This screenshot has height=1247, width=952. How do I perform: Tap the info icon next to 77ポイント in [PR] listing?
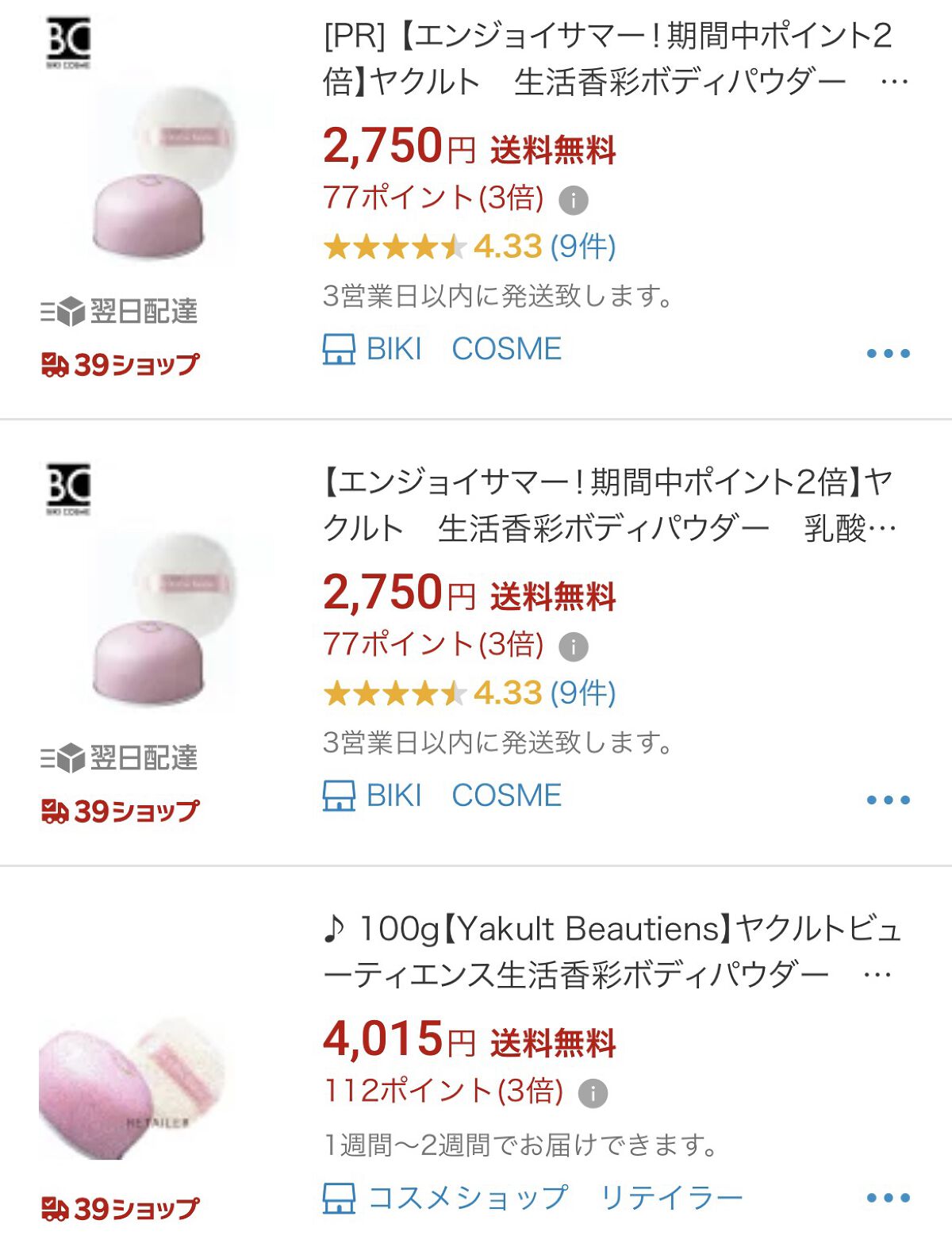574,200
